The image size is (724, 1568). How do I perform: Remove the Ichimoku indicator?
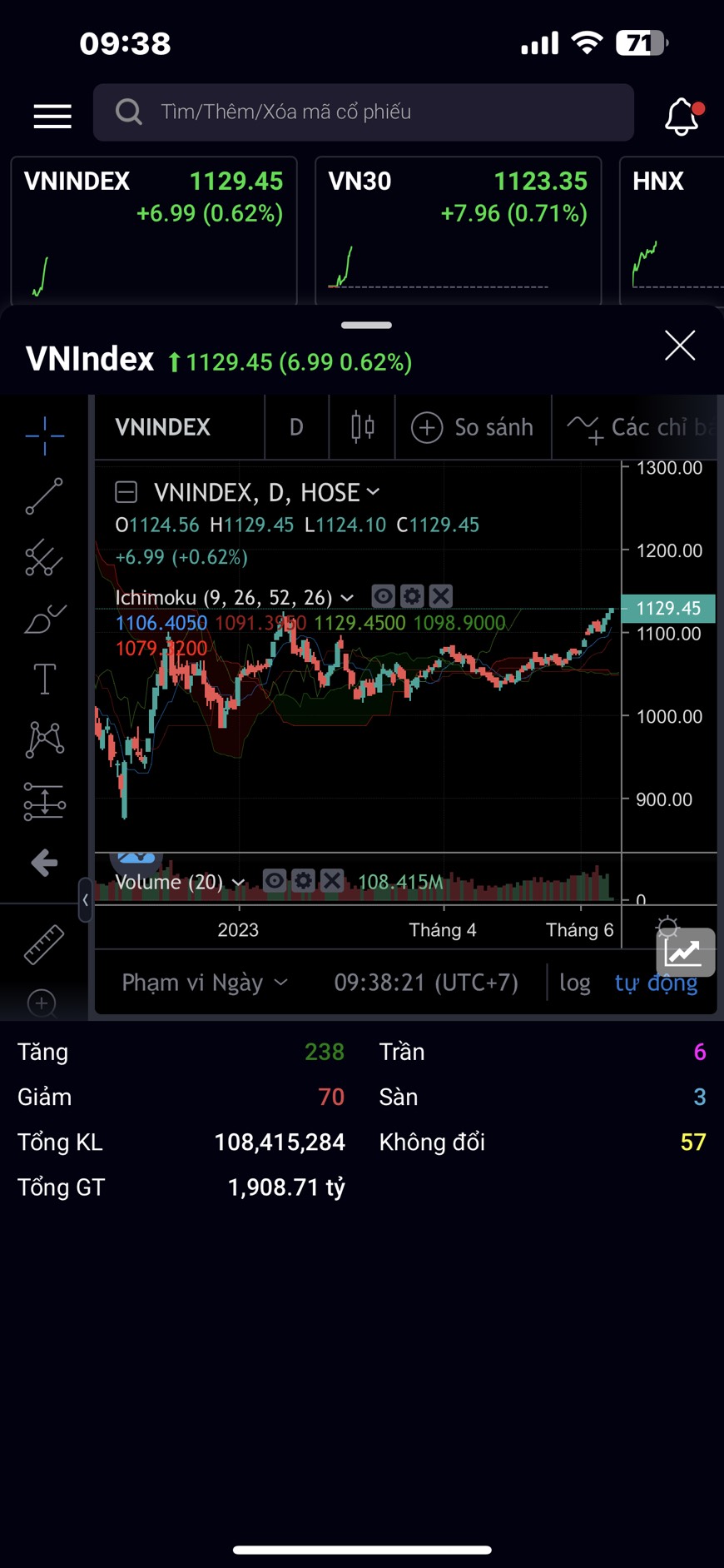(441, 596)
